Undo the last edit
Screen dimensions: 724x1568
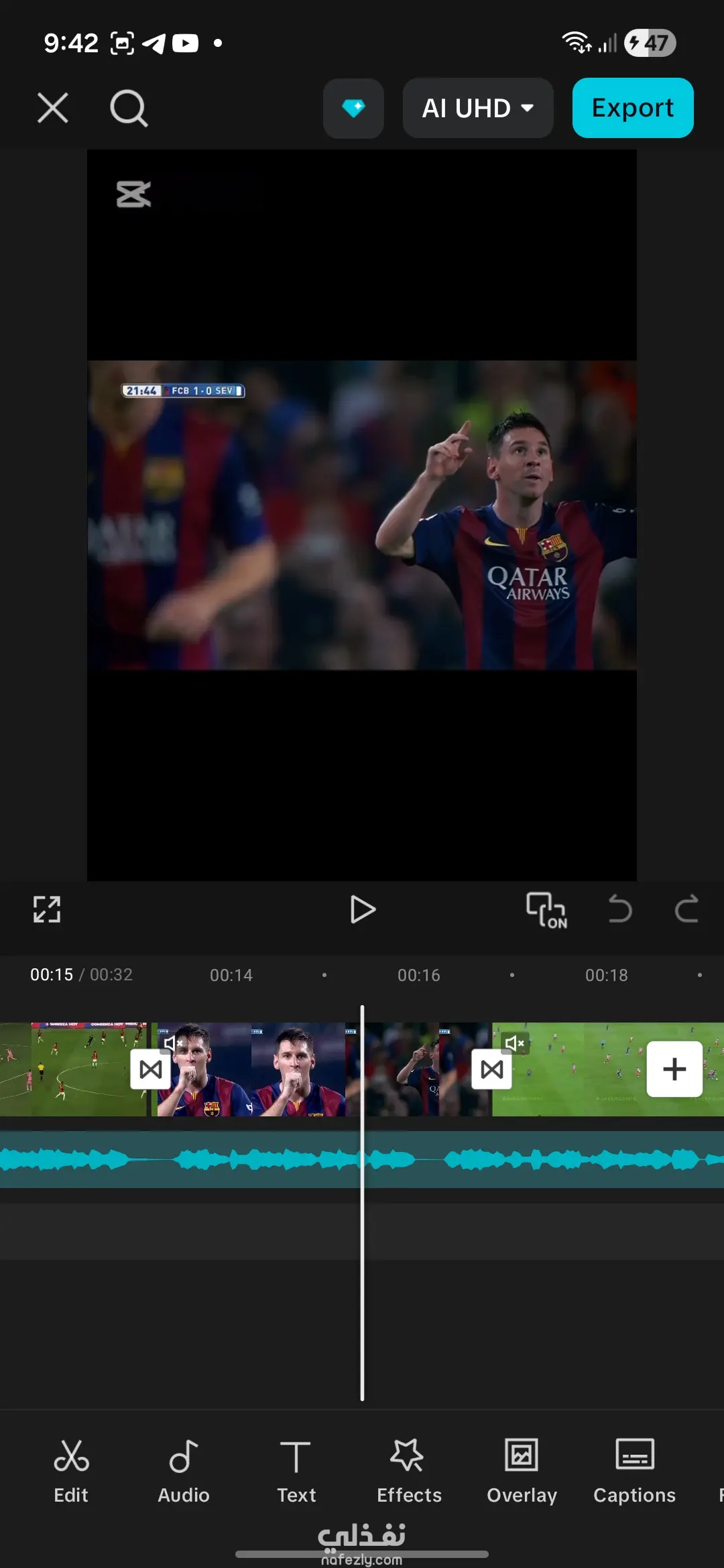619,909
